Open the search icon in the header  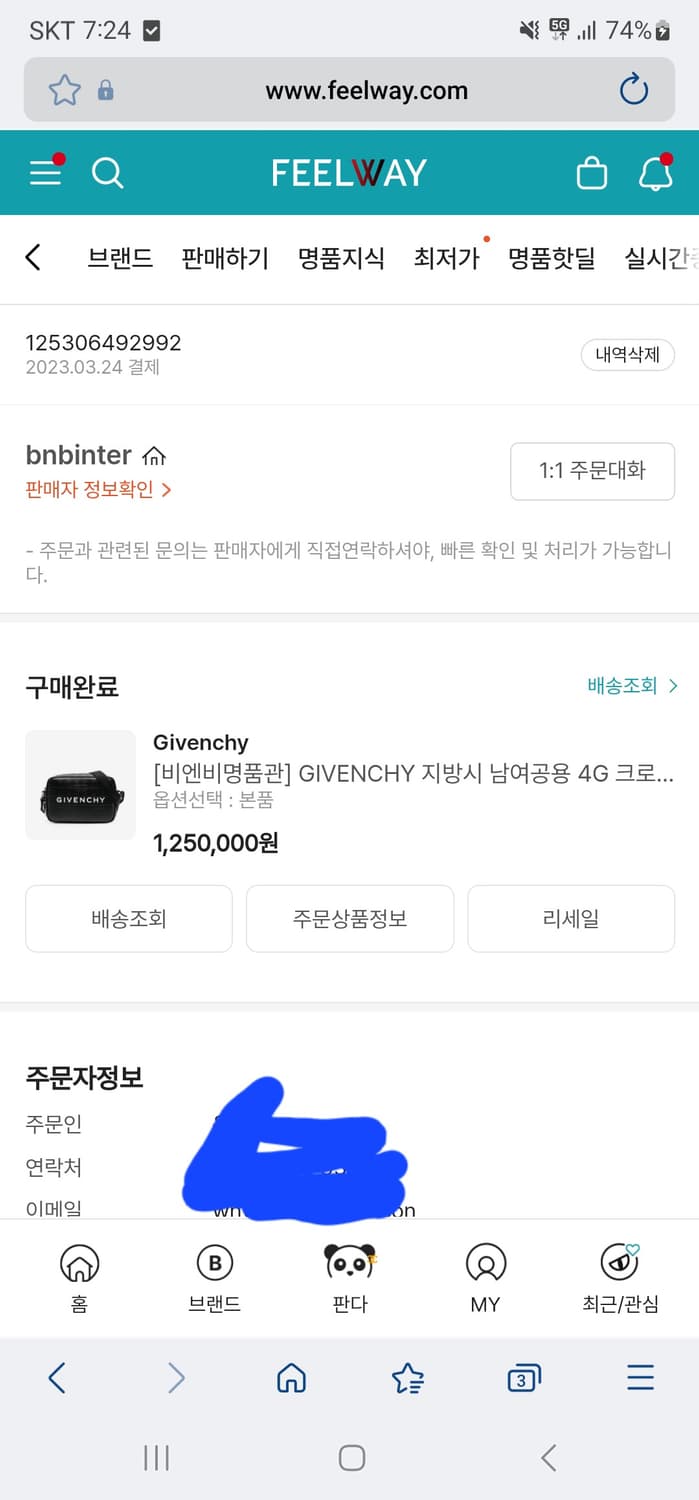[x=107, y=173]
